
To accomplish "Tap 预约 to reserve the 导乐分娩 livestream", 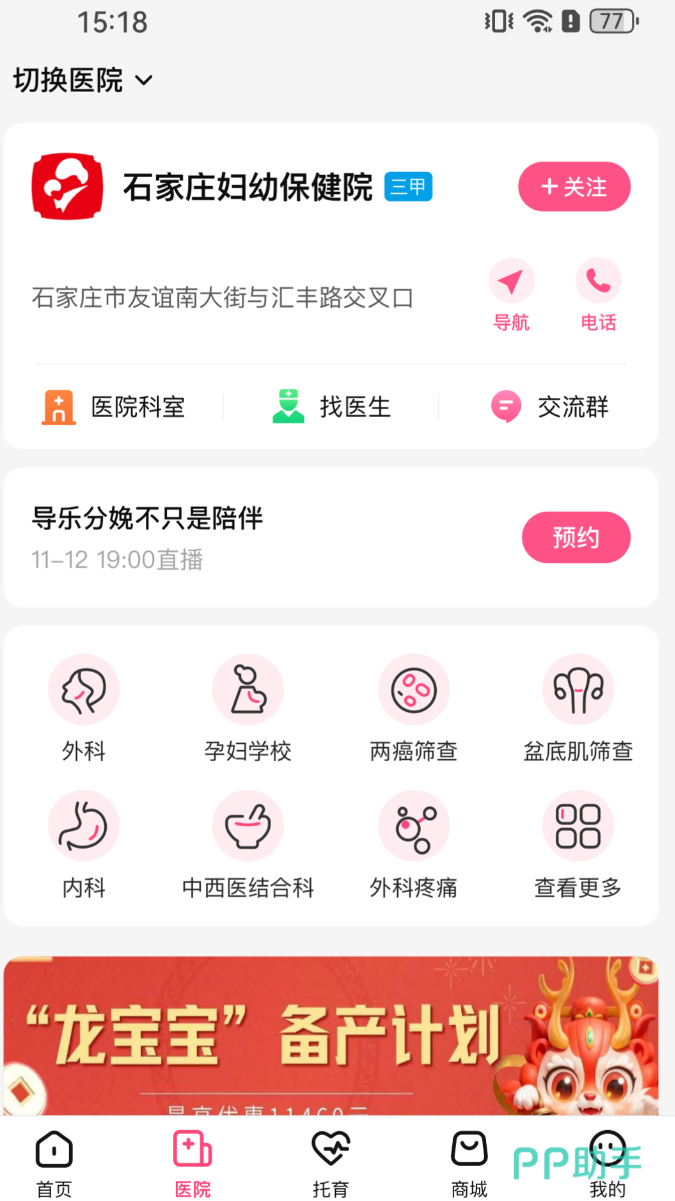I will pos(576,538).
